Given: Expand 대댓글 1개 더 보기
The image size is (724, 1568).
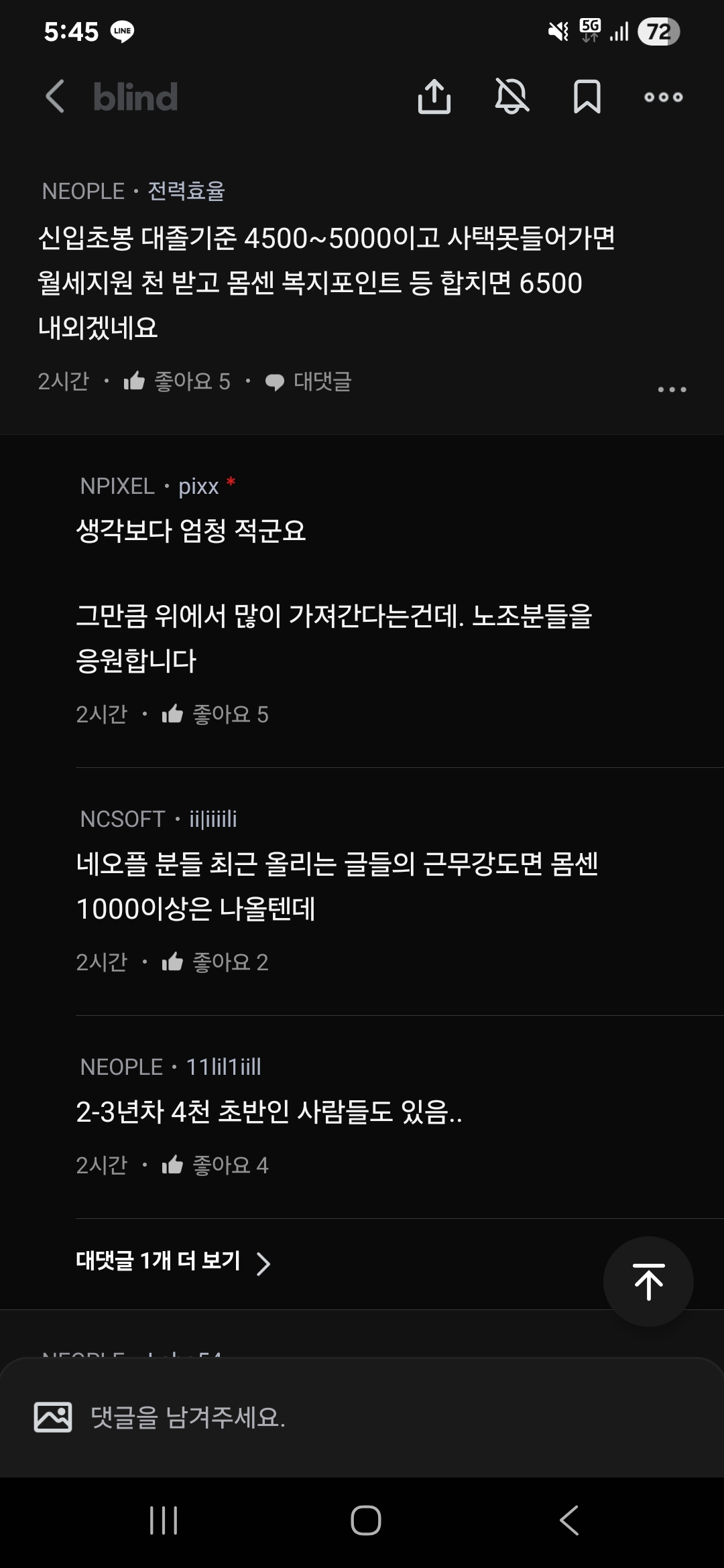Looking at the screenshot, I should point(174,1262).
